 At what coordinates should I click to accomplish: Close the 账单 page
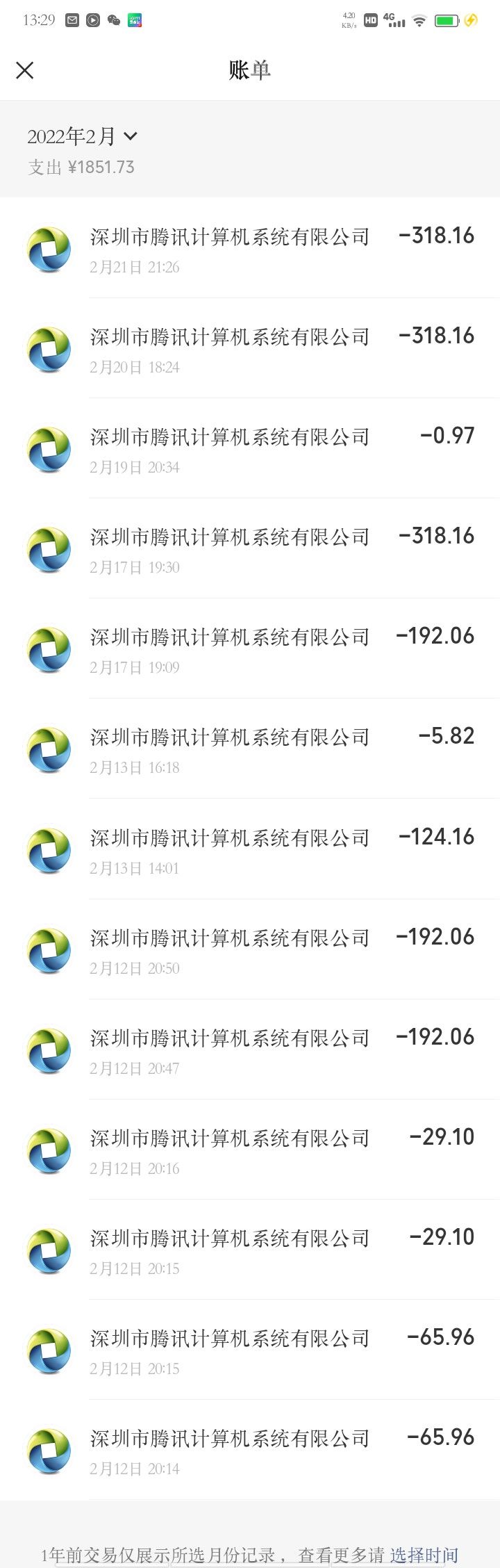point(25,70)
